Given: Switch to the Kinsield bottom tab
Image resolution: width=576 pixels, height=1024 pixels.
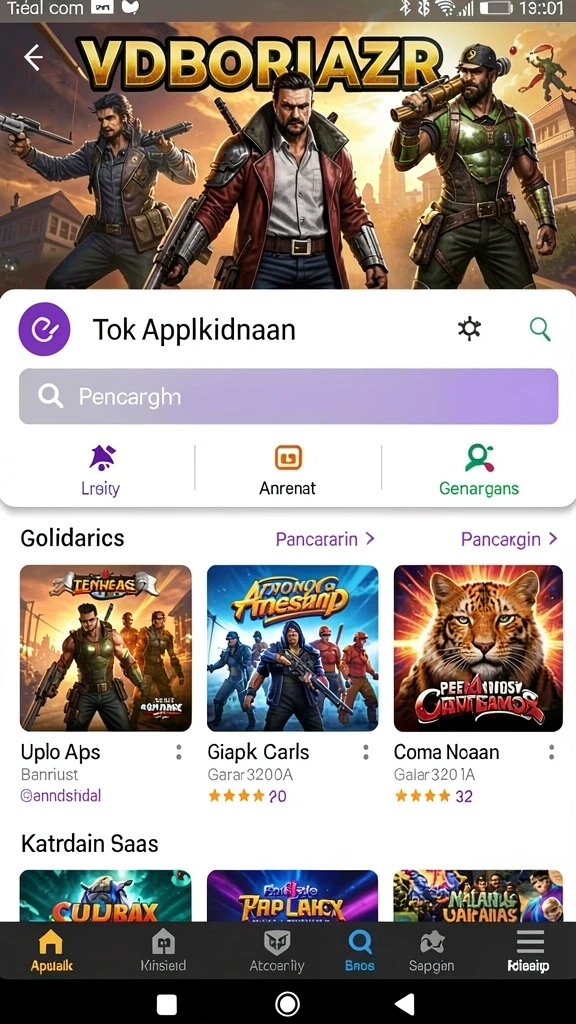Looking at the screenshot, I should (163, 951).
